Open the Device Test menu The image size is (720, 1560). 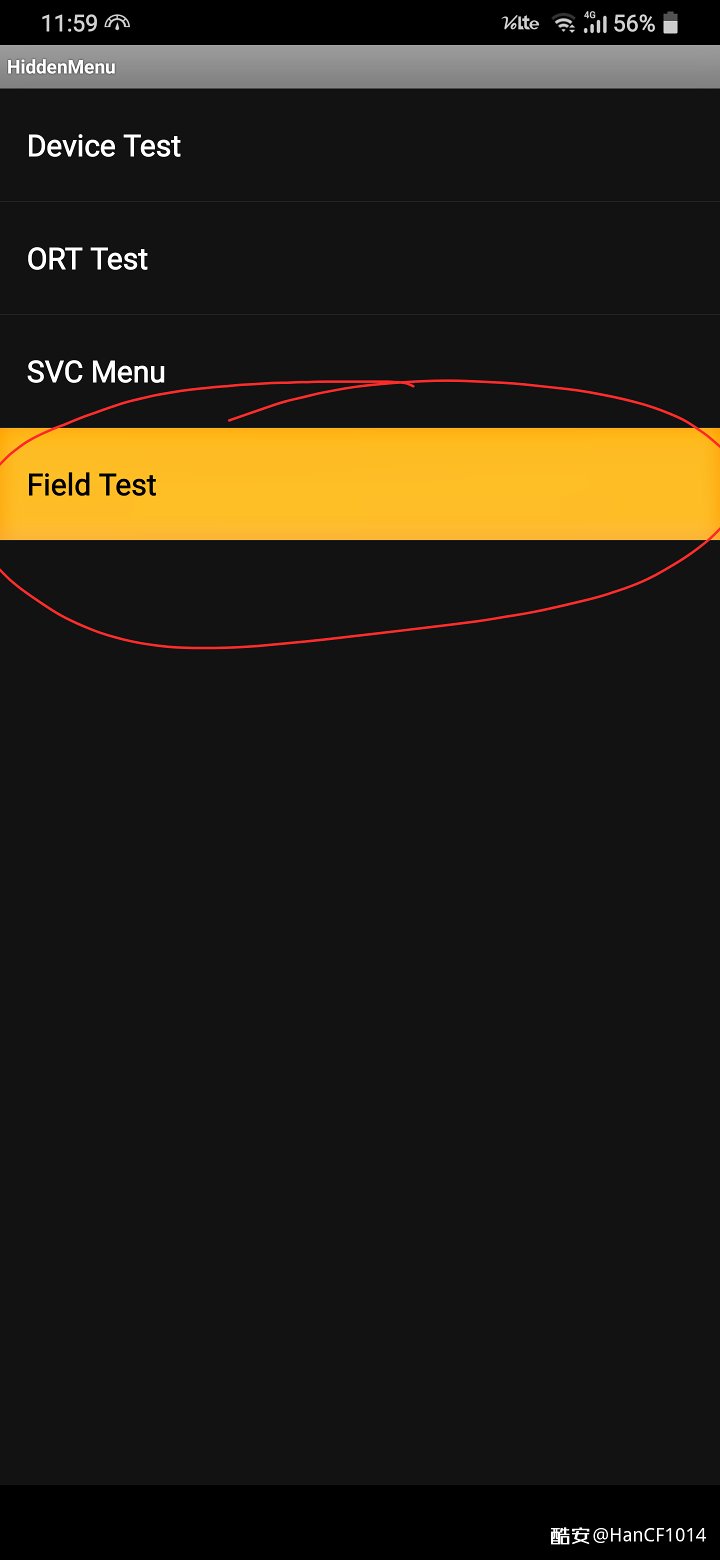tap(360, 146)
